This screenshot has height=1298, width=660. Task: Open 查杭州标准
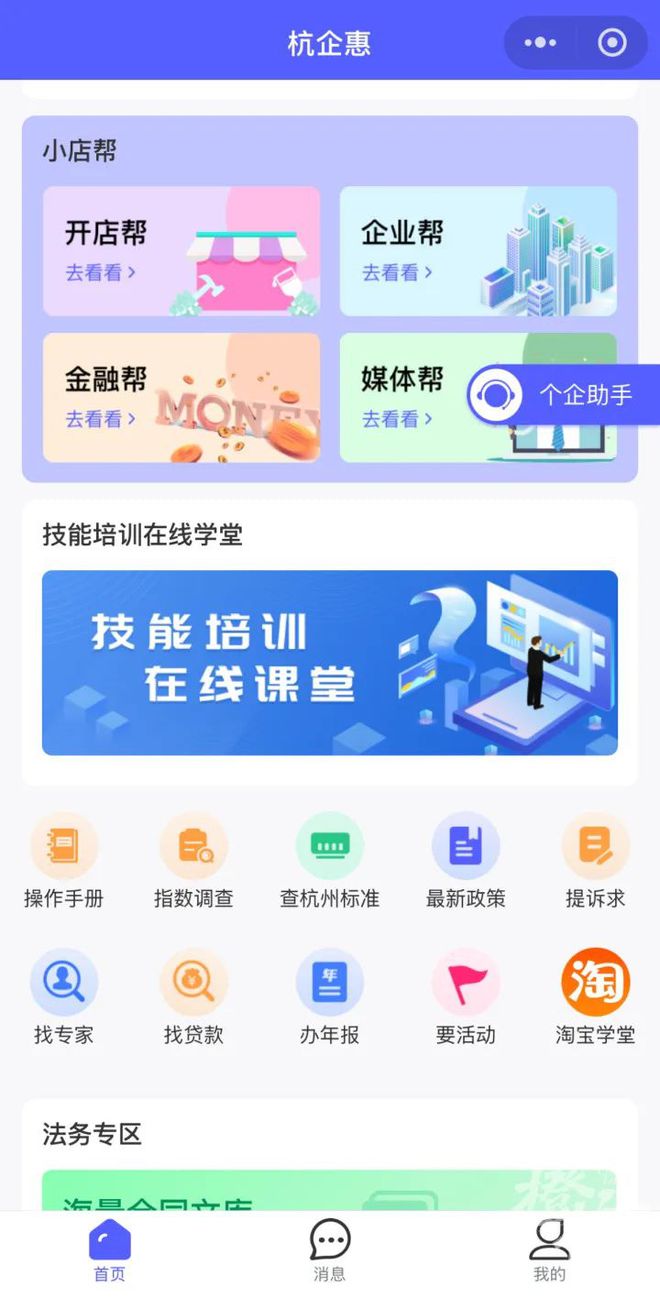[329, 860]
